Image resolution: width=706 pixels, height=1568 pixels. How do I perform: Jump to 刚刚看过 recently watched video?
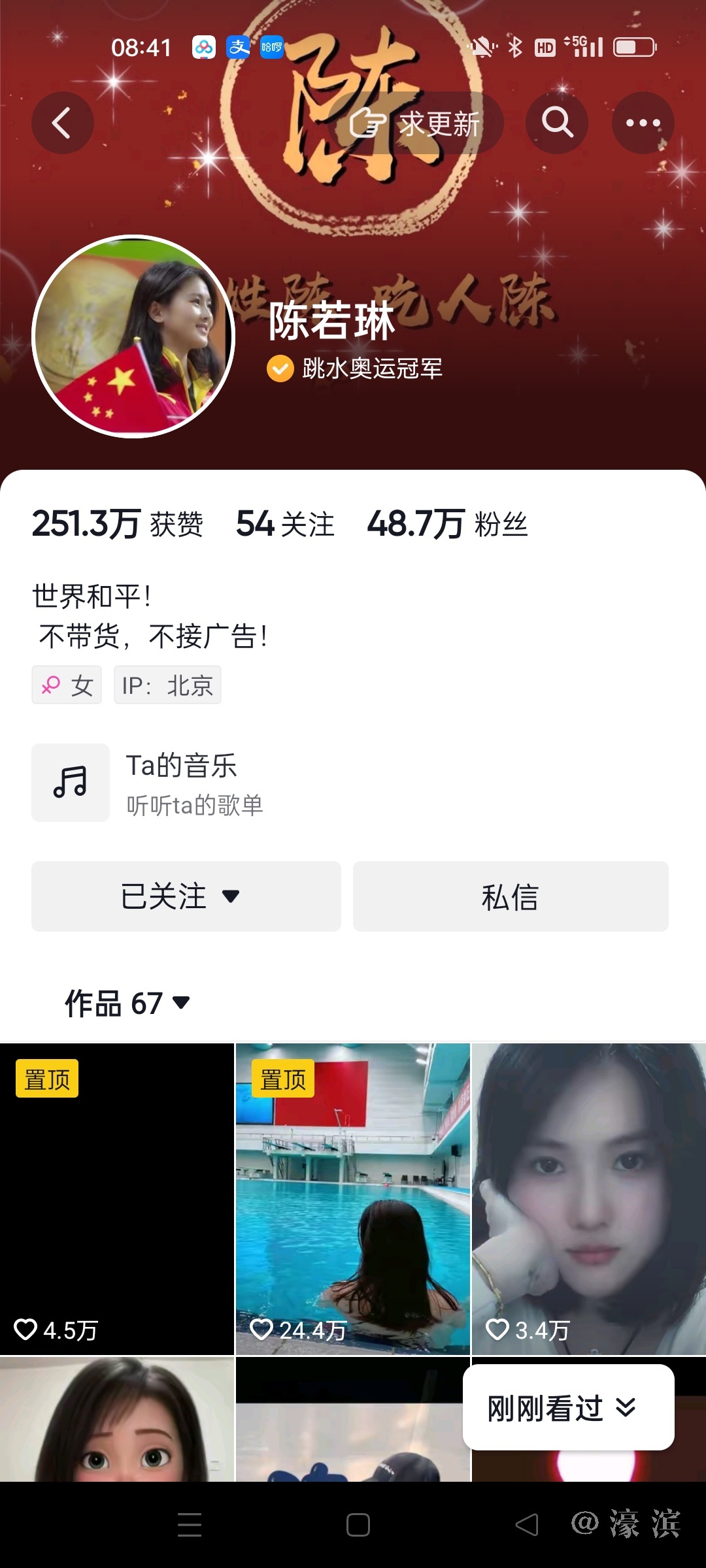click(568, 1407)
